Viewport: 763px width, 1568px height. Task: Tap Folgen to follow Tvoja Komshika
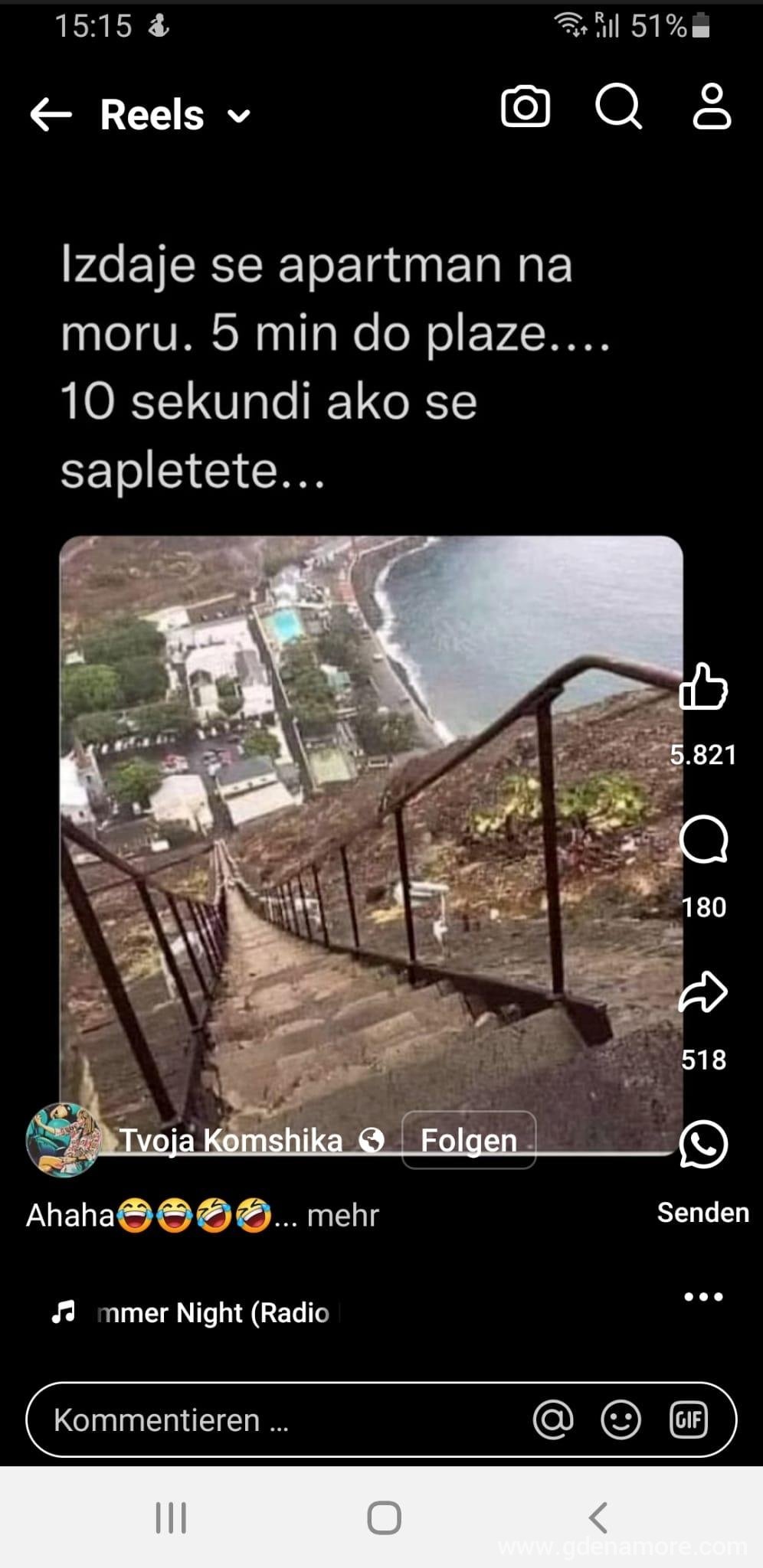(469, 1140)
